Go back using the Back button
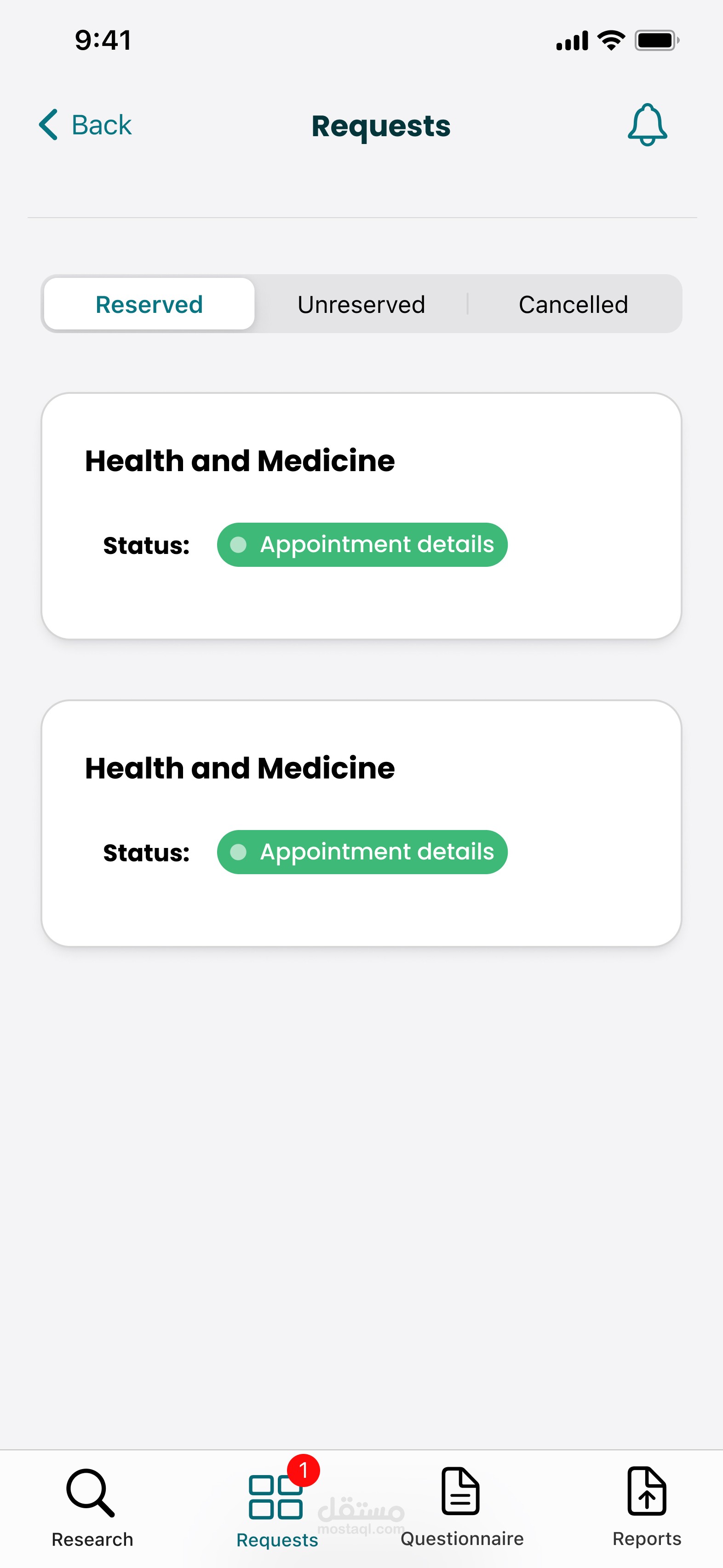The image size is (723, 1568). tap(85, 125)
